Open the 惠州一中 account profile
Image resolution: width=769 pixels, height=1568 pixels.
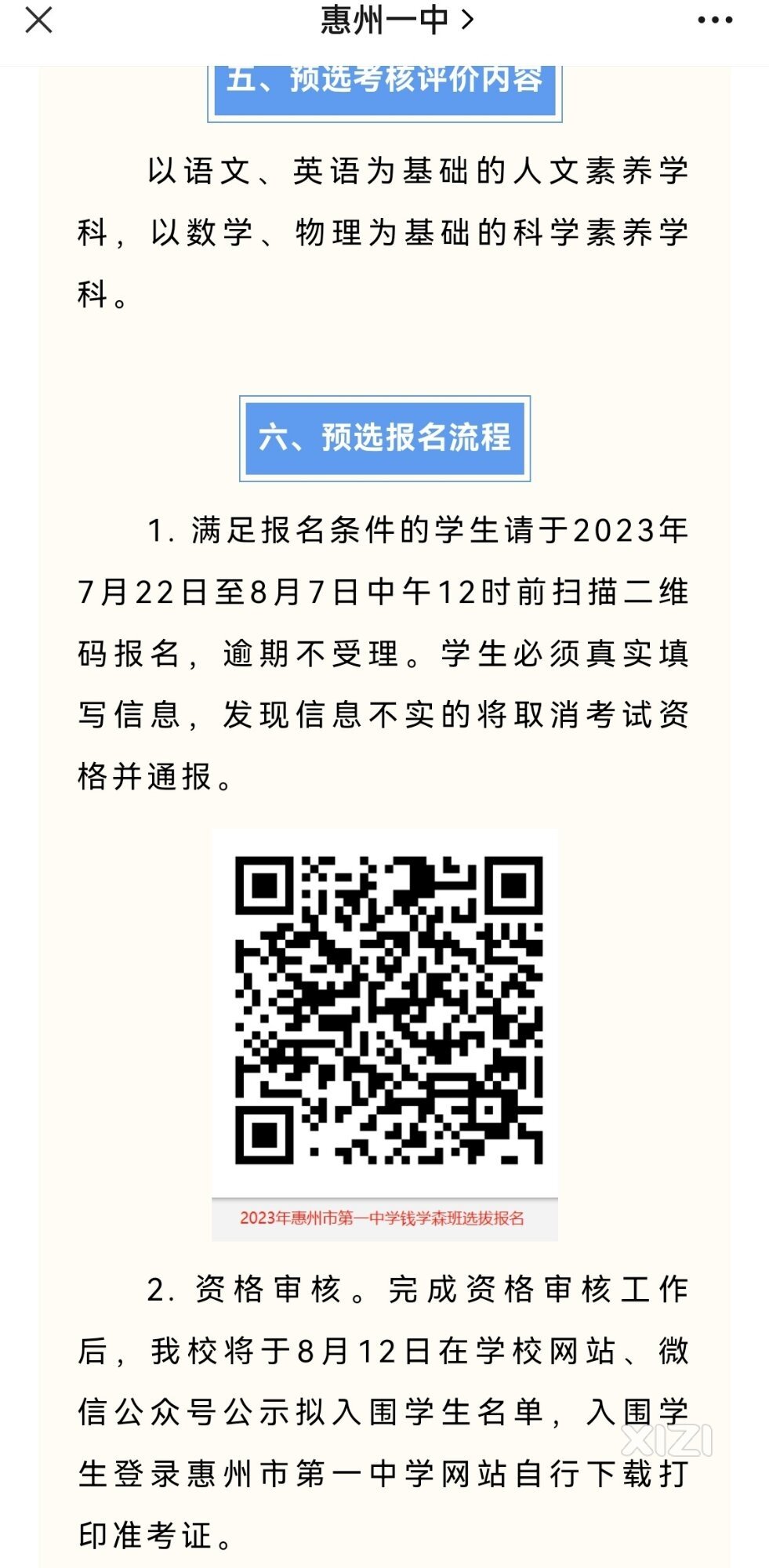[x=397, y=20]
